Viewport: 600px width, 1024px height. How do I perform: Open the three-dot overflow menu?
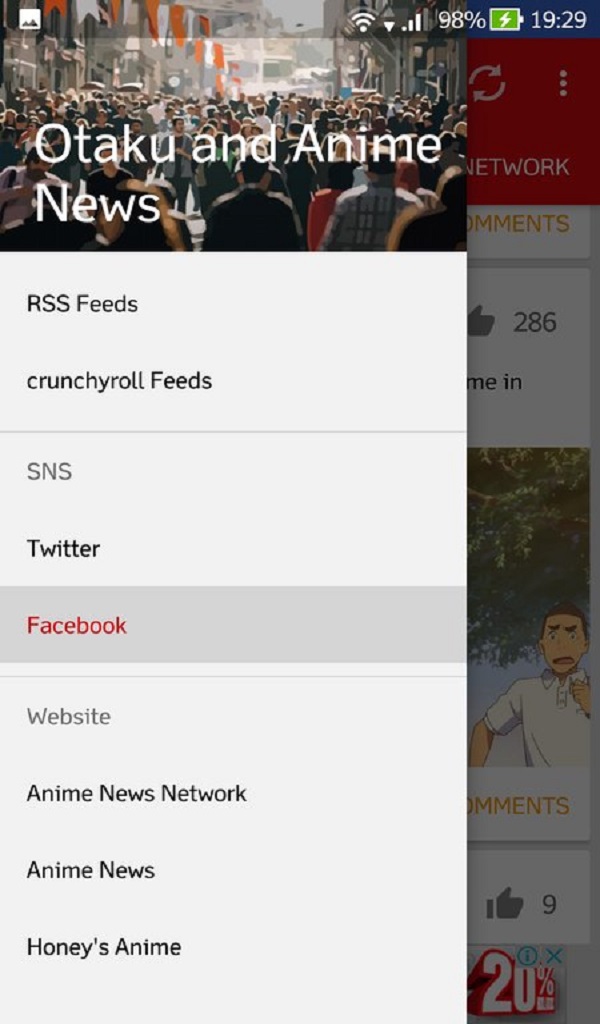(x=563, y=83)
